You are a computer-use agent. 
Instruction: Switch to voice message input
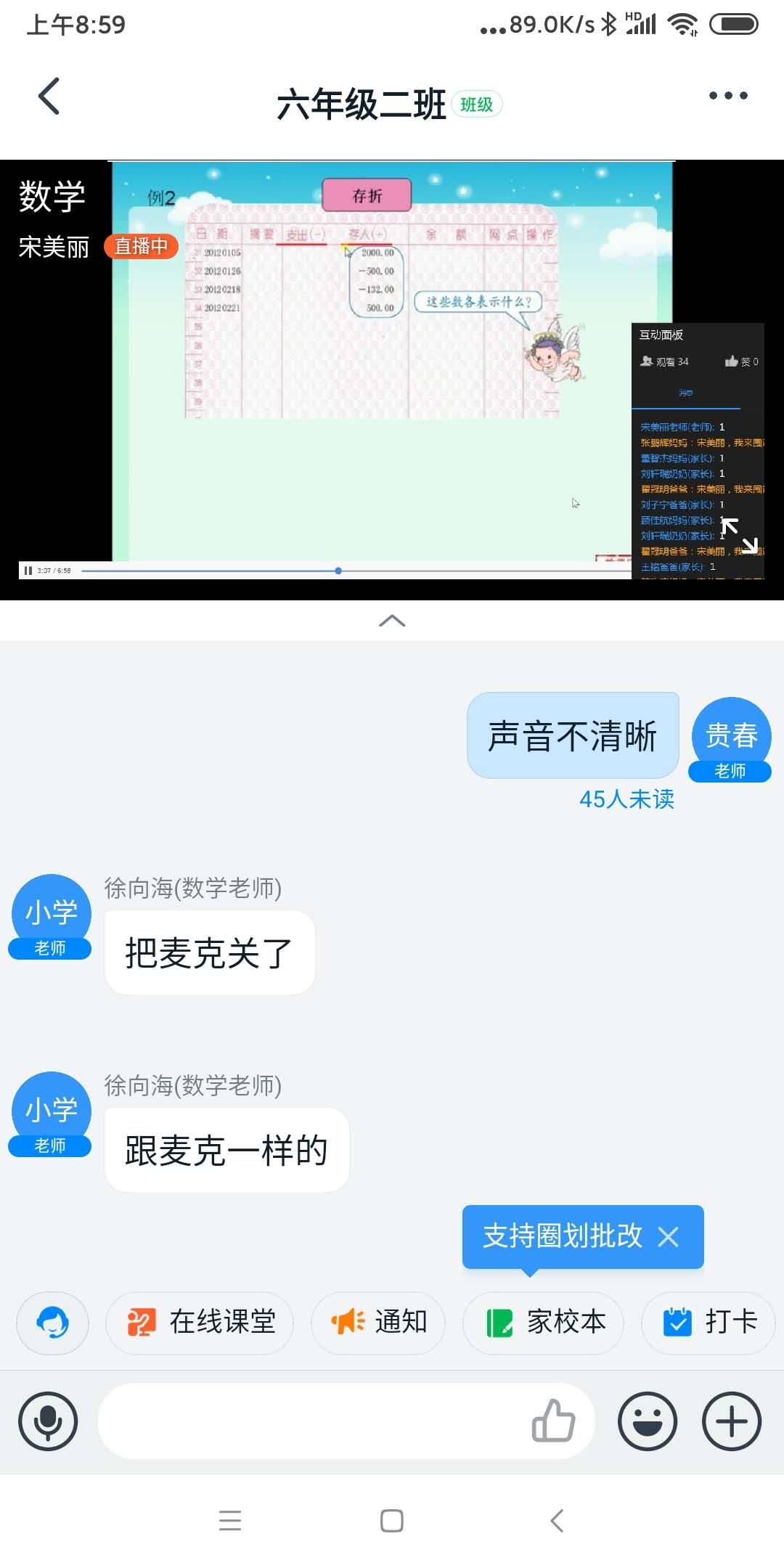(48, 1421)
